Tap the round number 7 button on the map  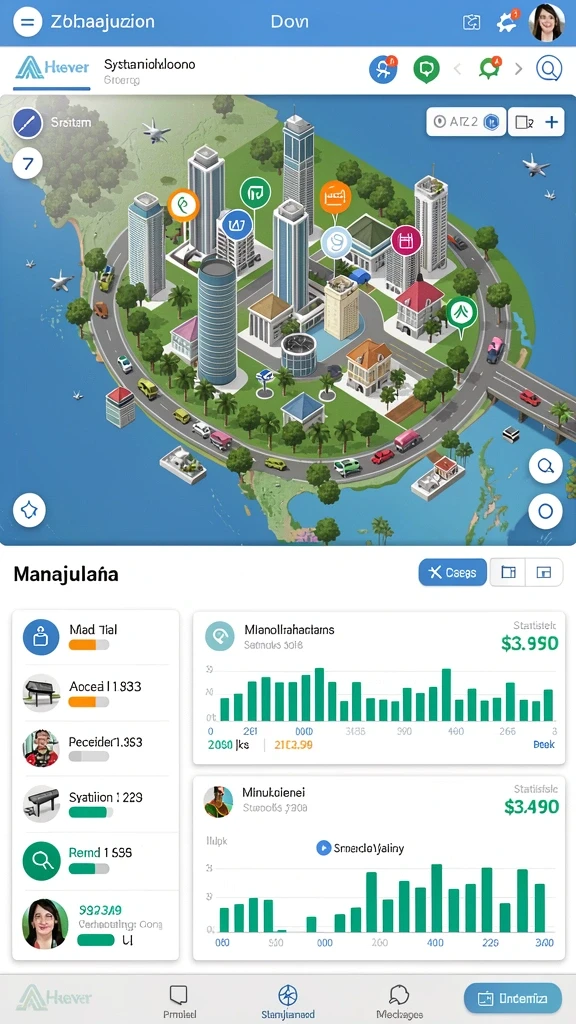pyautogui.click(x=27, y=163)
